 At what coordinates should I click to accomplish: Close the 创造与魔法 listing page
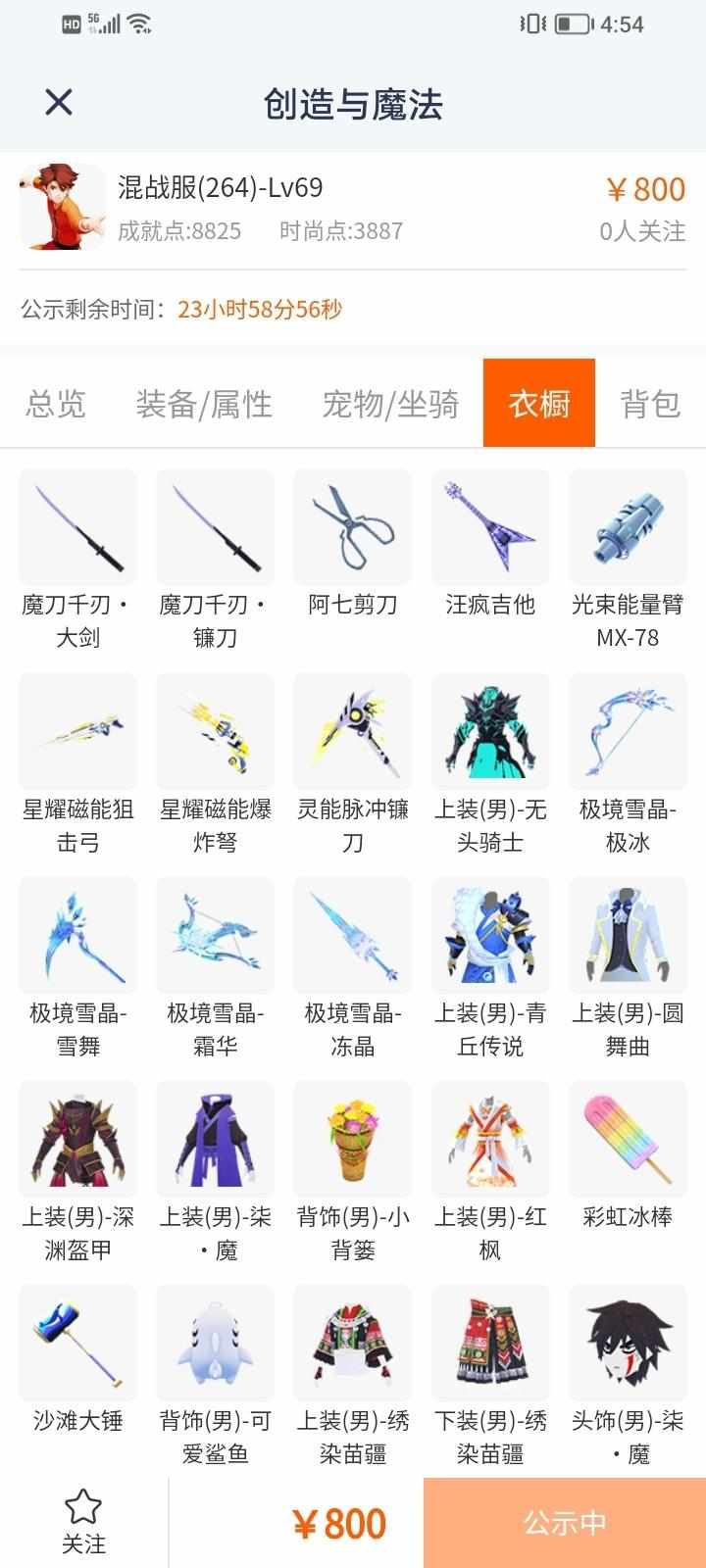point(59,102)
